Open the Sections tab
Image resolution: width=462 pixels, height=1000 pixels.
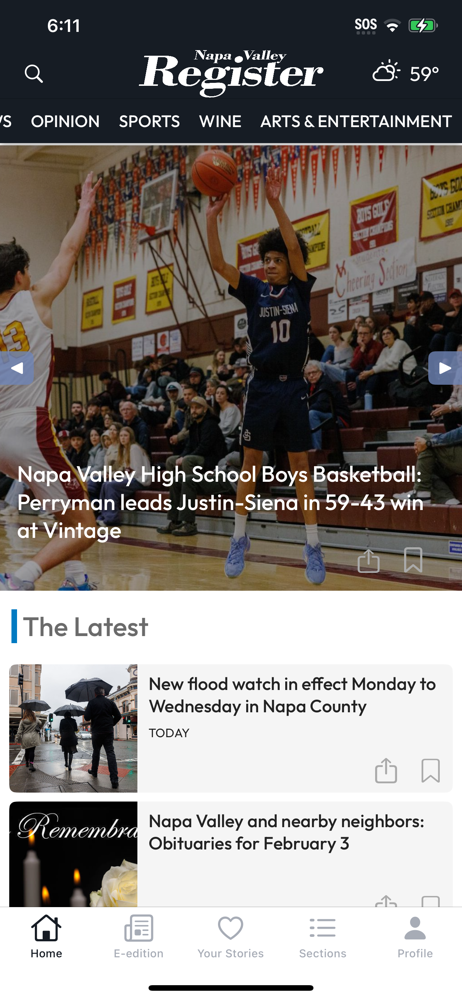[x=323, y=936]
